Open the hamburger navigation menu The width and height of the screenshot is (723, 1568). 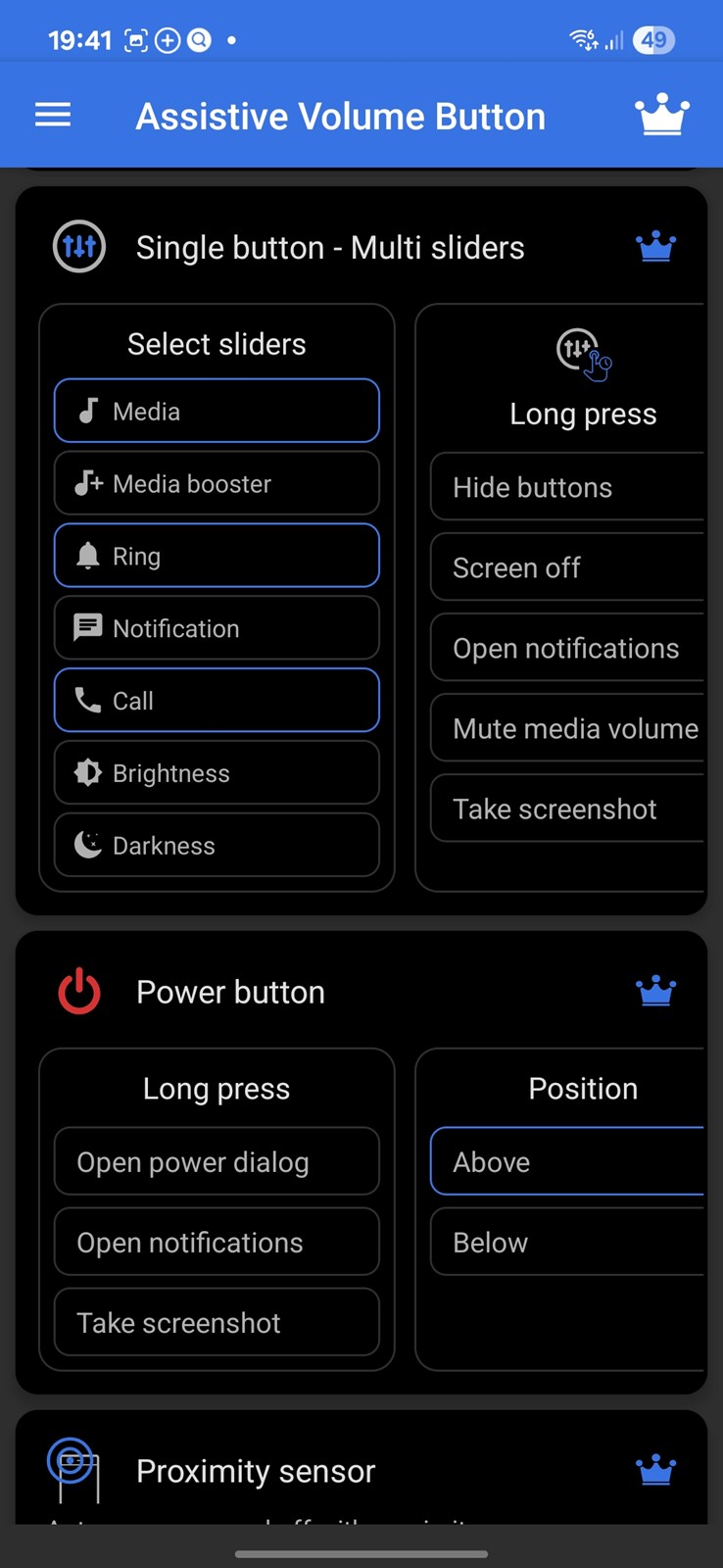[x=53, y=116]
